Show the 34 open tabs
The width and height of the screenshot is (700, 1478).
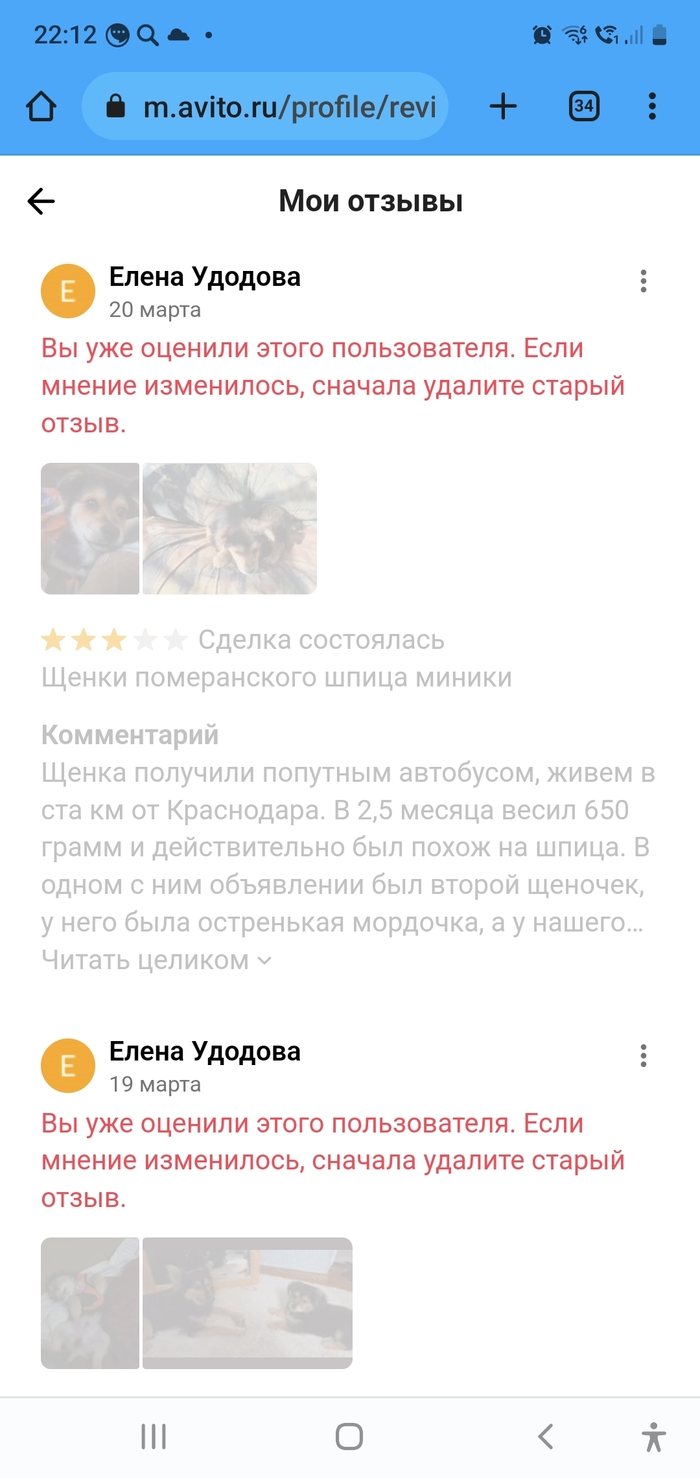(584, 107)
